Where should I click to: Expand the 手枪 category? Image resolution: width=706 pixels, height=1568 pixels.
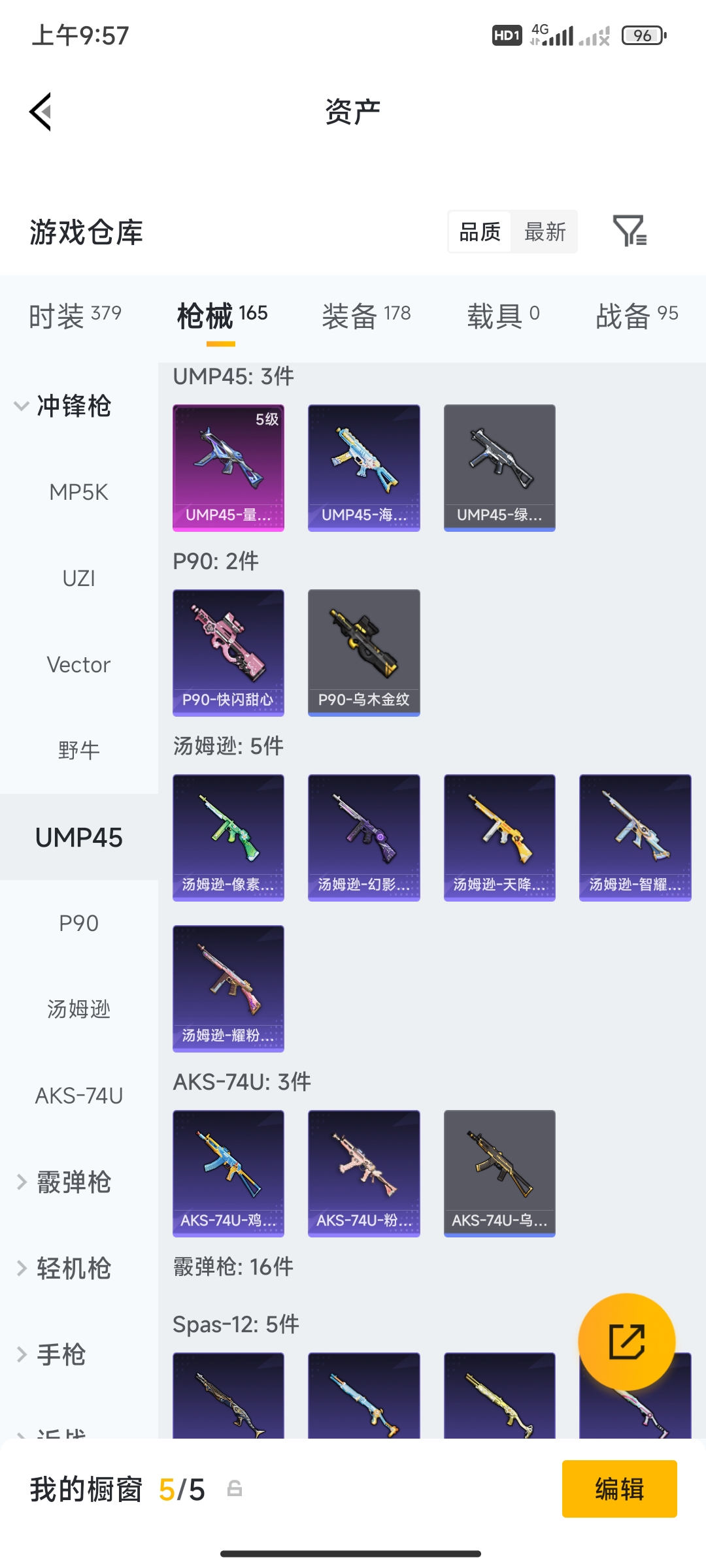[52, 1354]
